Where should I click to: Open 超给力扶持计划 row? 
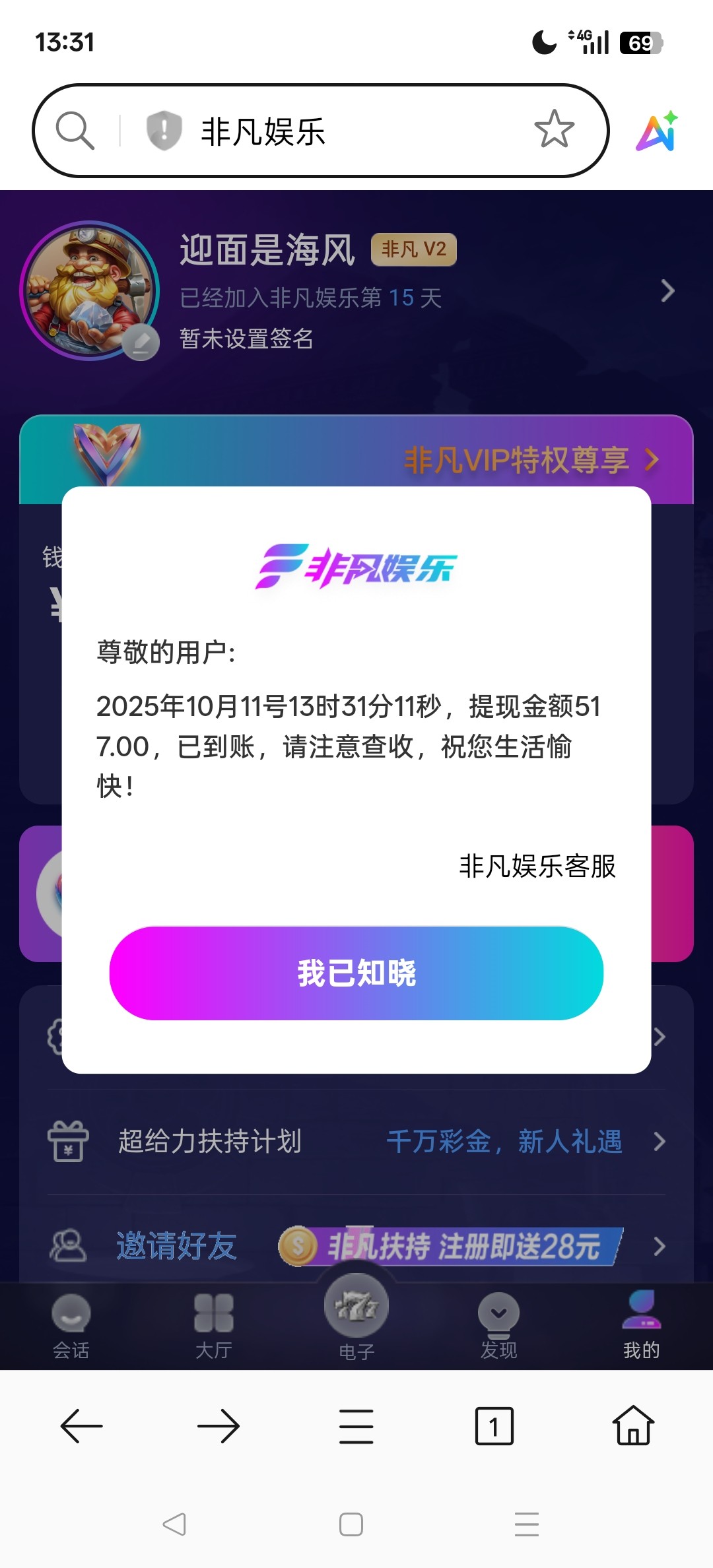[x=356, y=1141]
